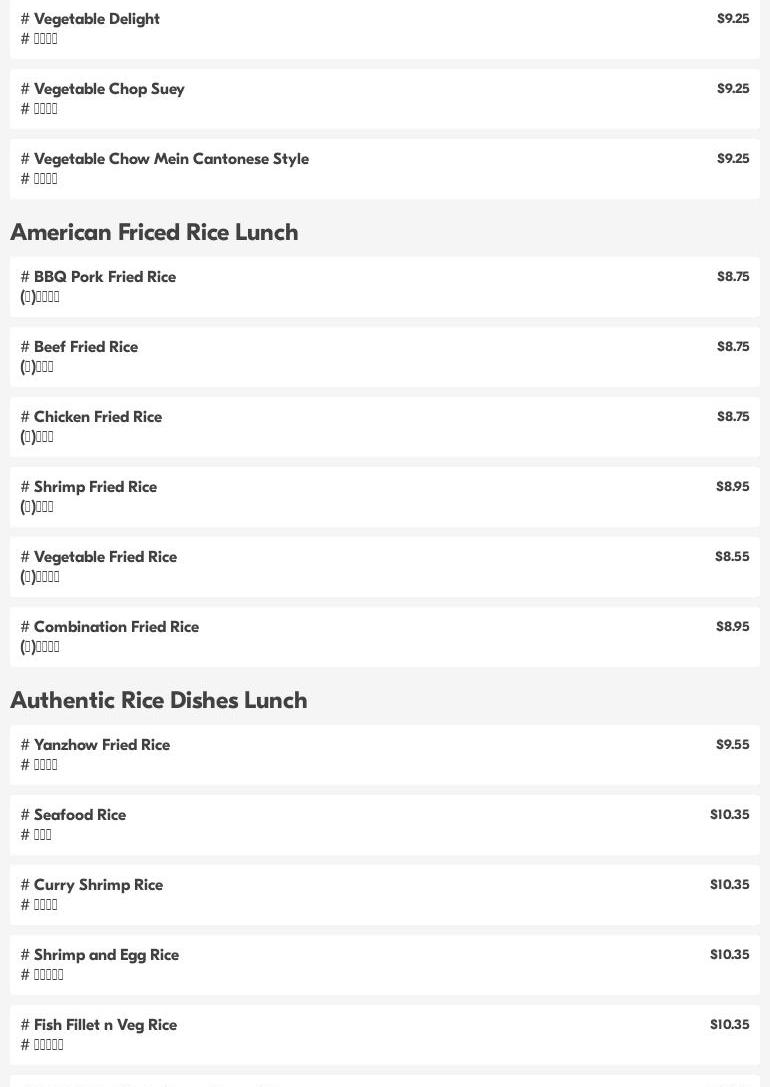Choose Chicken Fried Rice

(98, 417)
